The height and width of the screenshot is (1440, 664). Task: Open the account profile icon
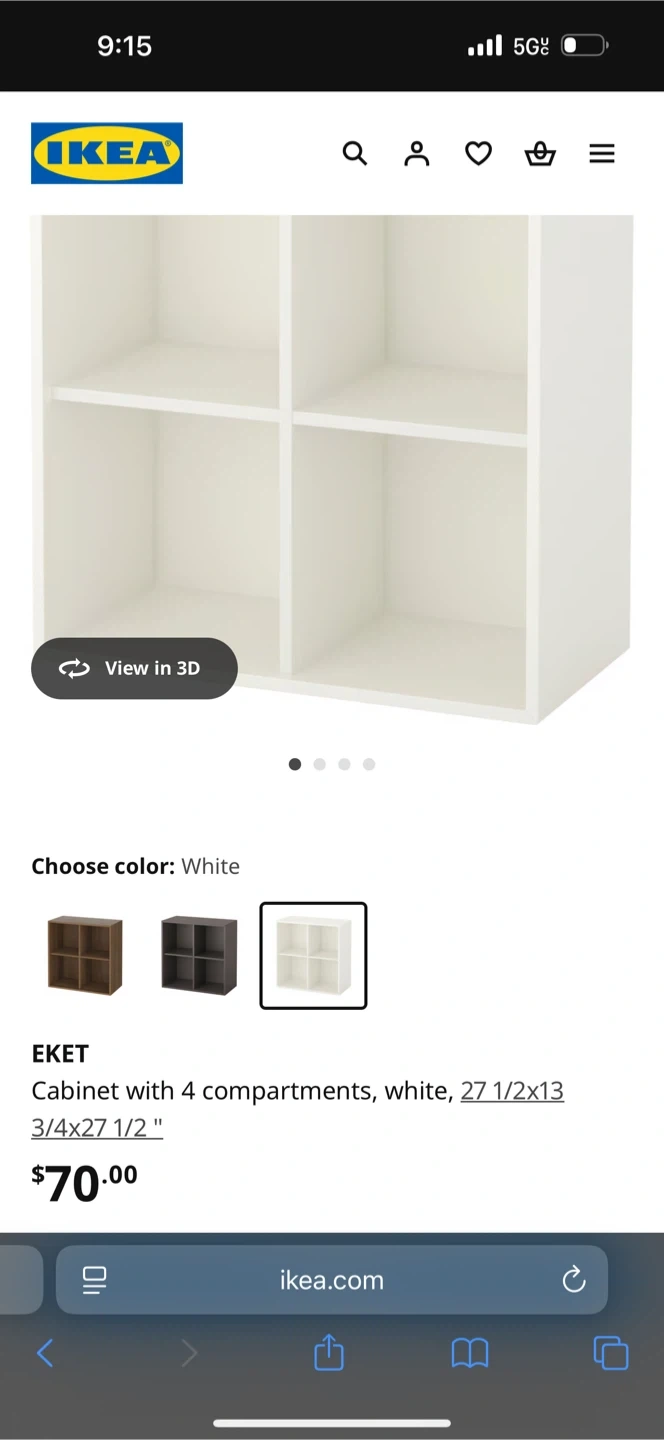point(417,153)
